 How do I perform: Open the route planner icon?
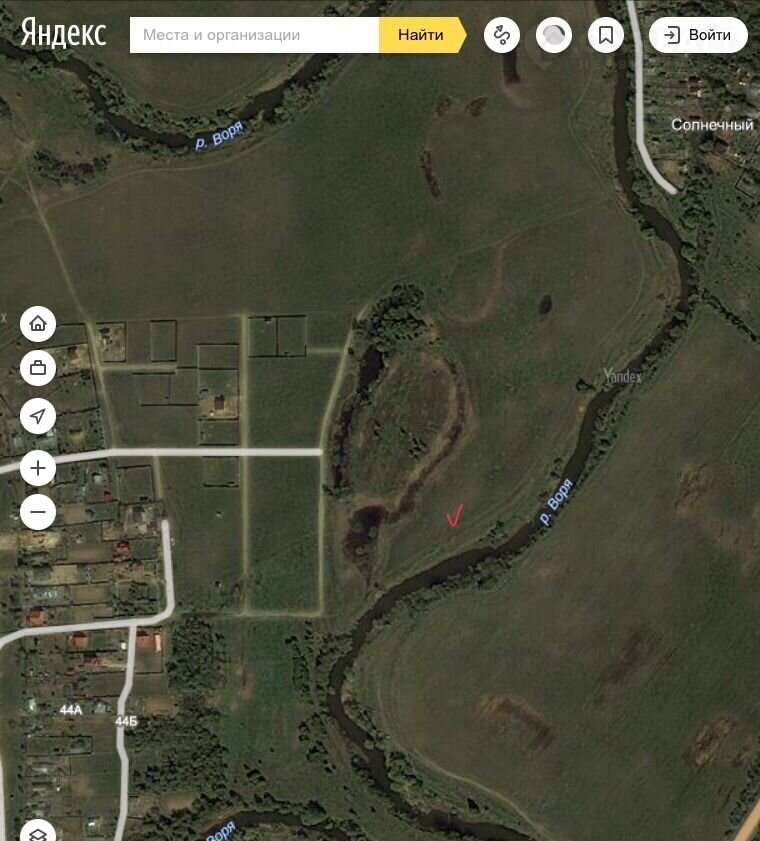502,36
